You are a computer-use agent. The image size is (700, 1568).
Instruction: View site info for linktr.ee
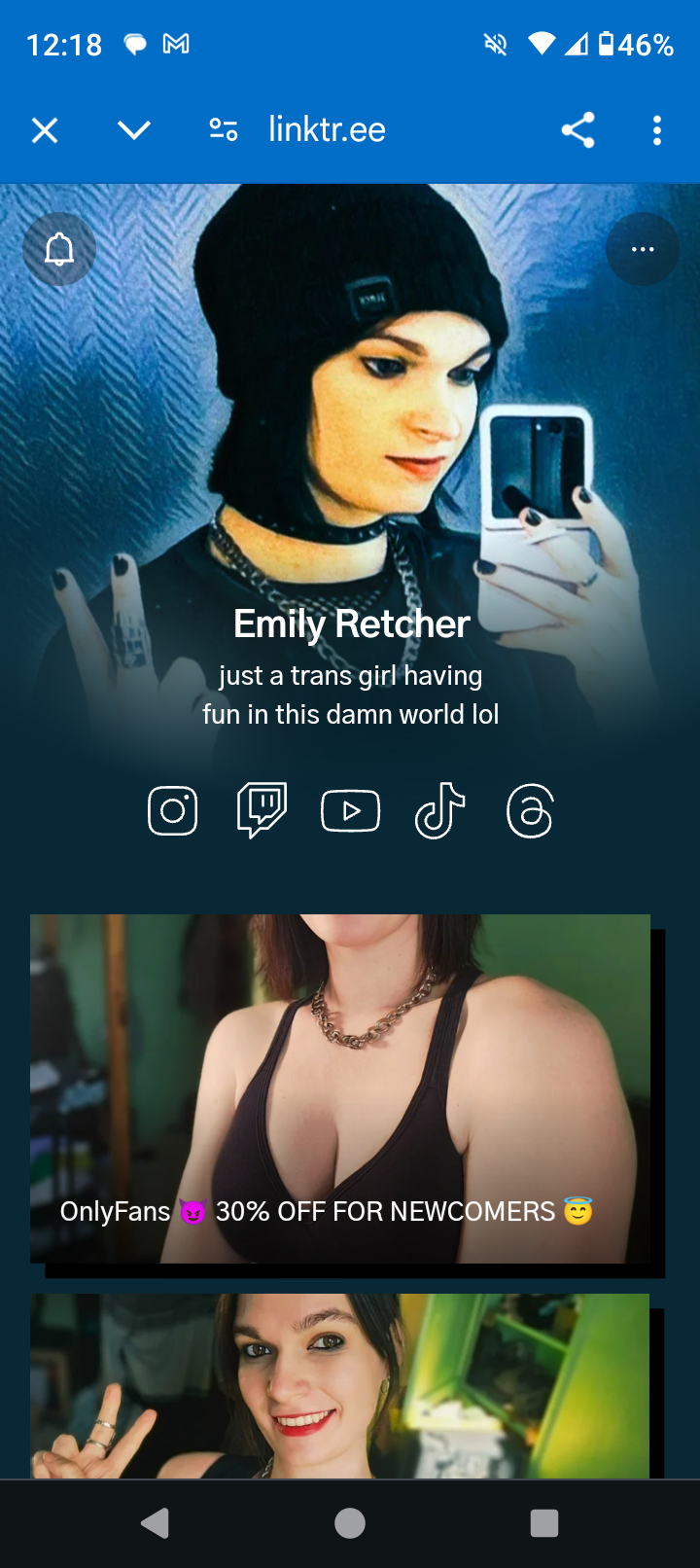224,130
